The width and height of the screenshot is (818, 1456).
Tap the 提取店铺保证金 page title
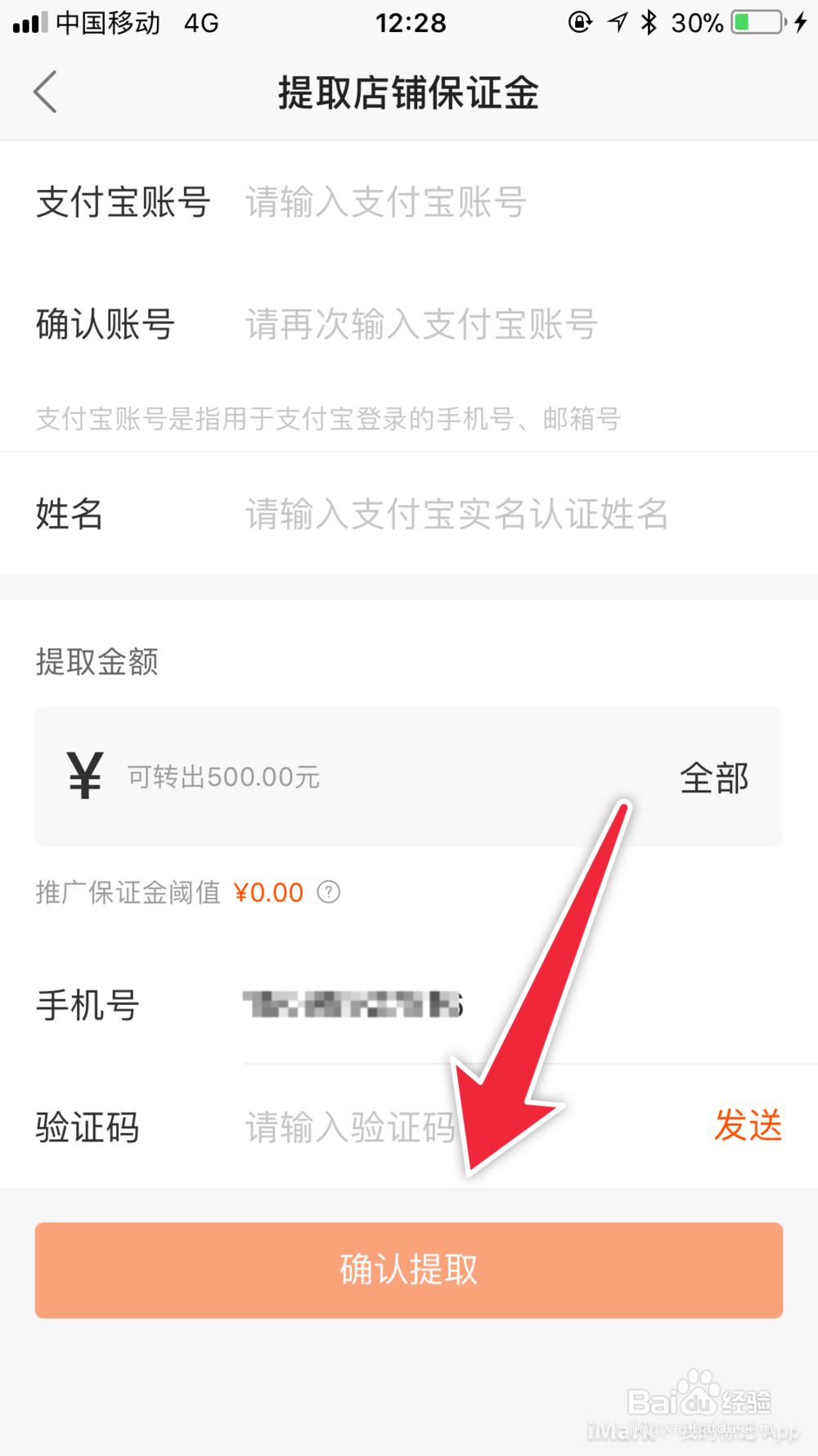[408, 93]
